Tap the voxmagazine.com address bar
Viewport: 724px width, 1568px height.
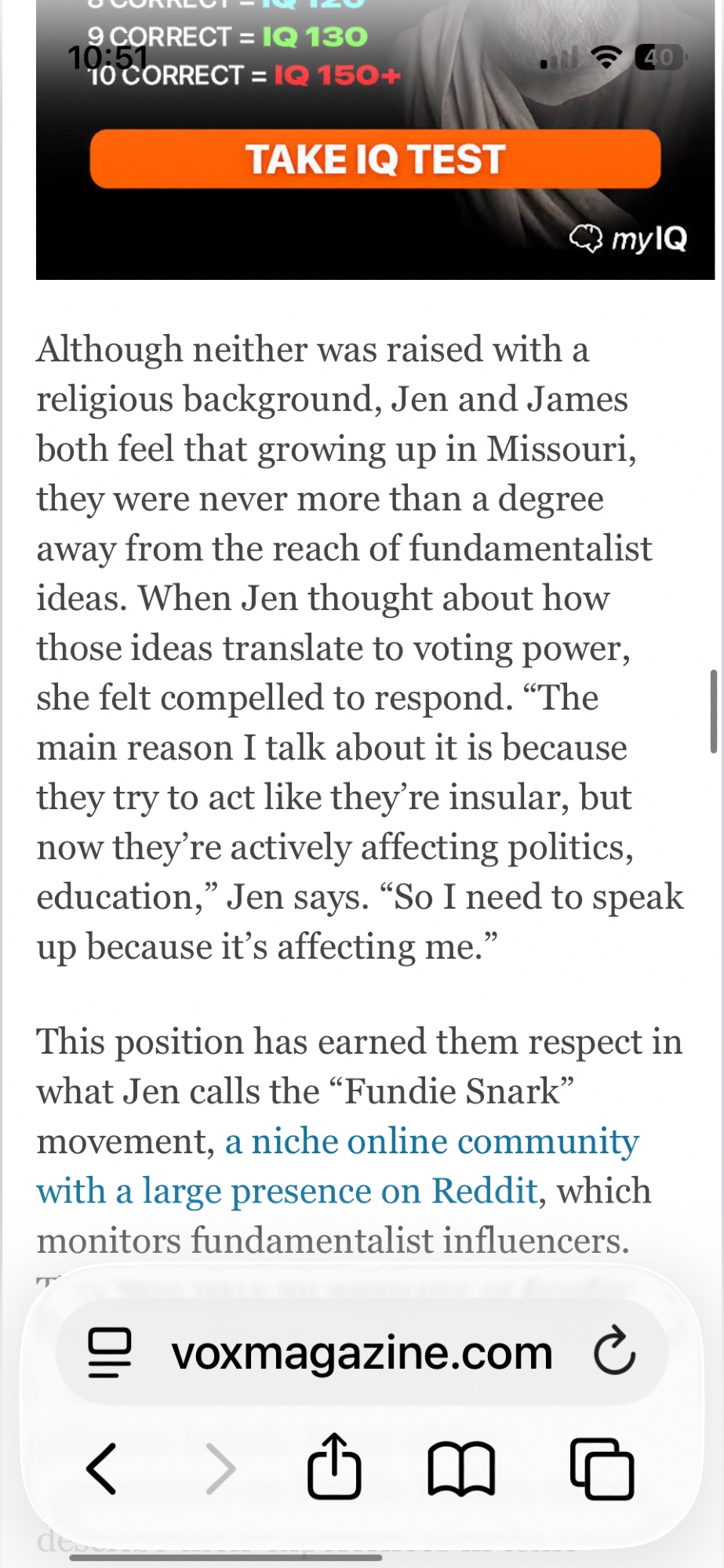click(x=362, y=1352)
